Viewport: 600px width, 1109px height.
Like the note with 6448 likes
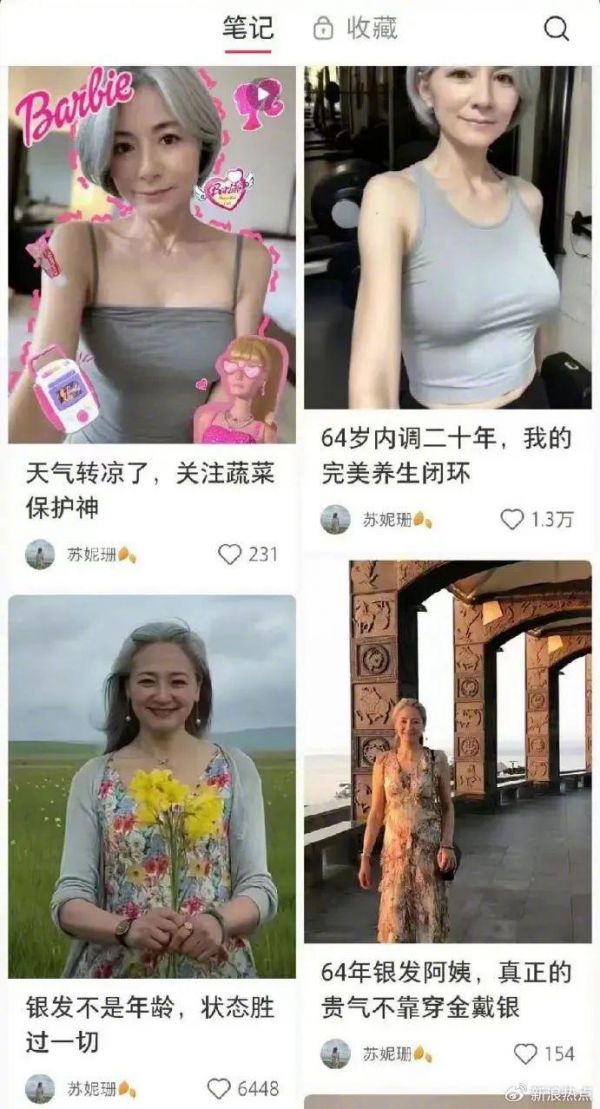pos(219,1088)
